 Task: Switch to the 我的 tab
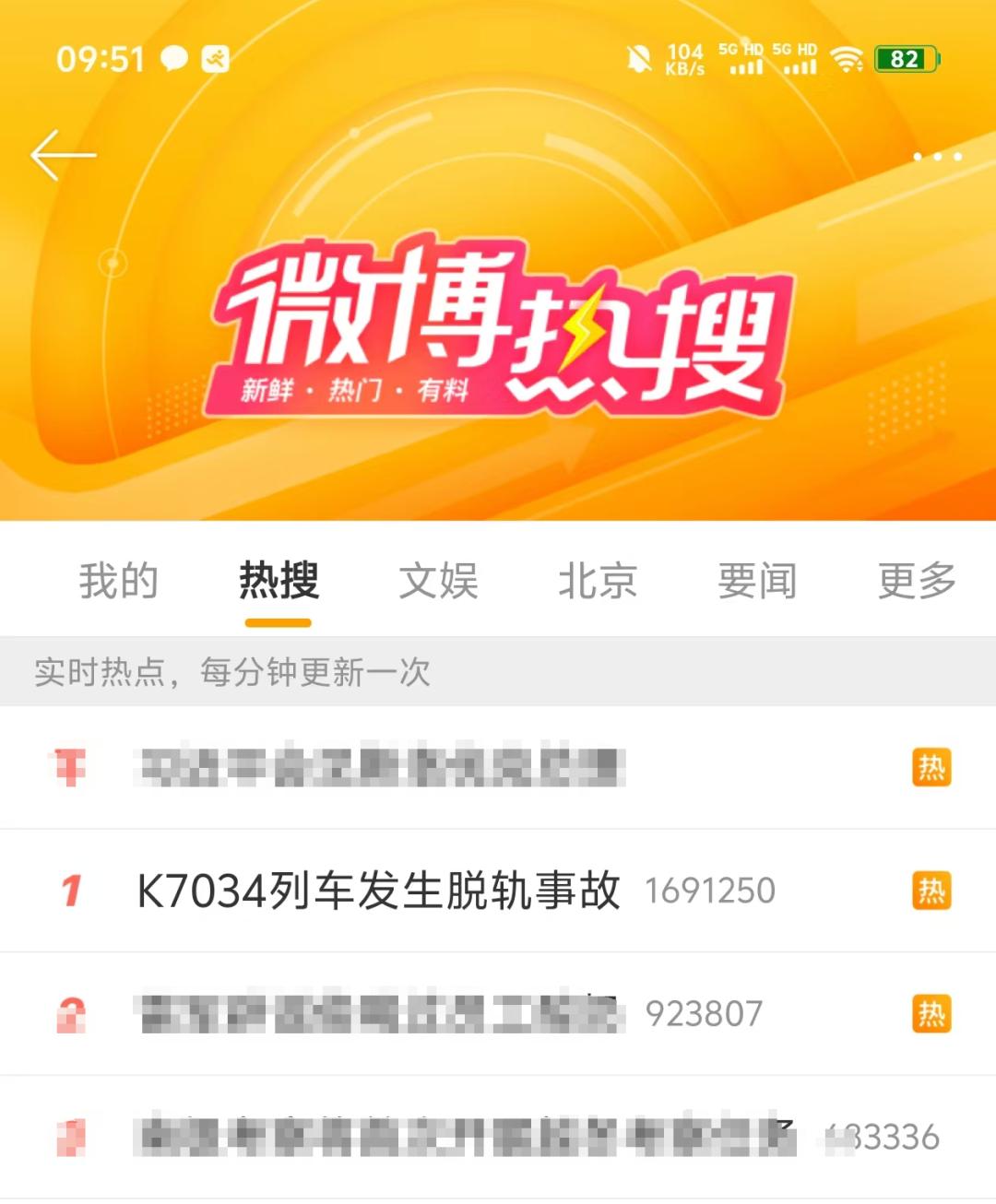pos(118,581)
